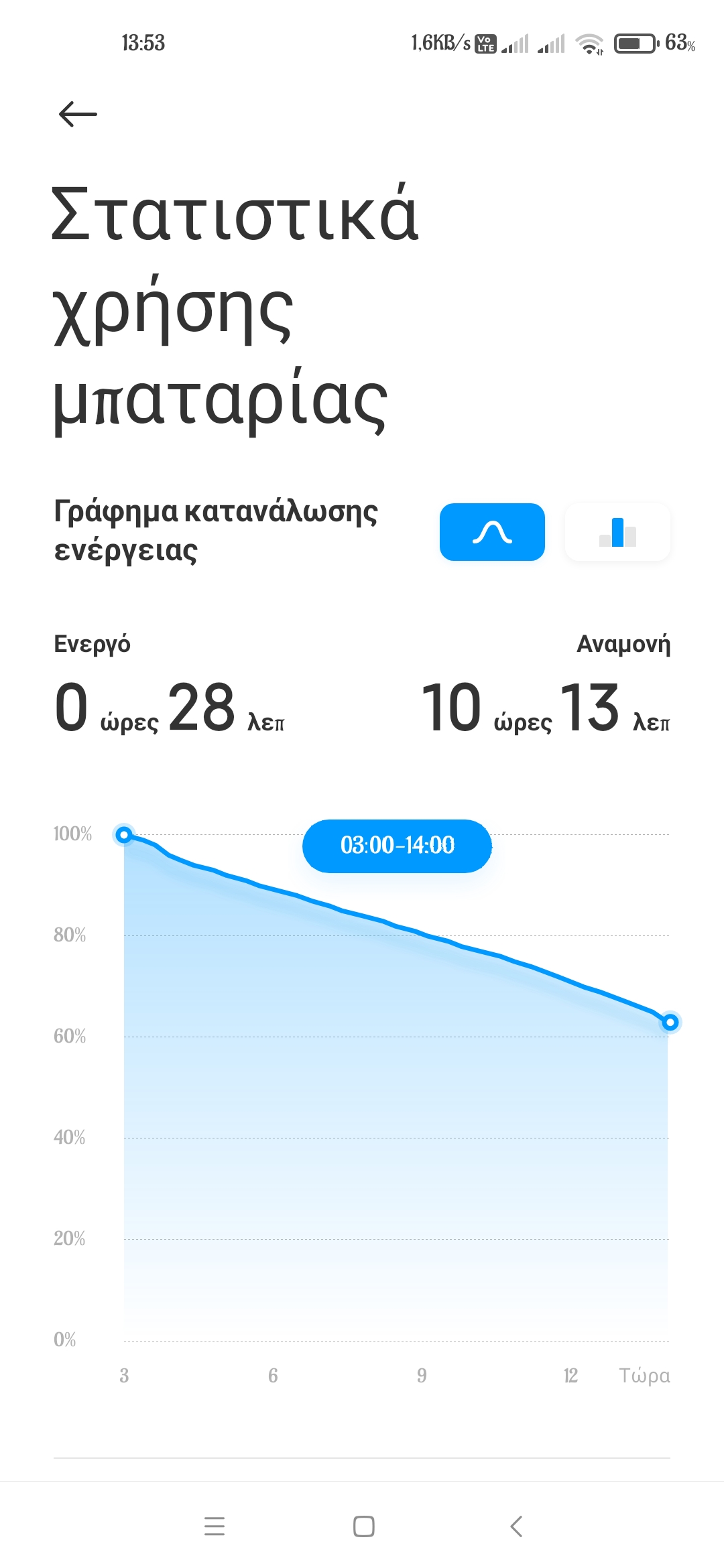Switch to the bar chart view
This screenshot has width=724, height=1568.
click(x=617, y=532)
